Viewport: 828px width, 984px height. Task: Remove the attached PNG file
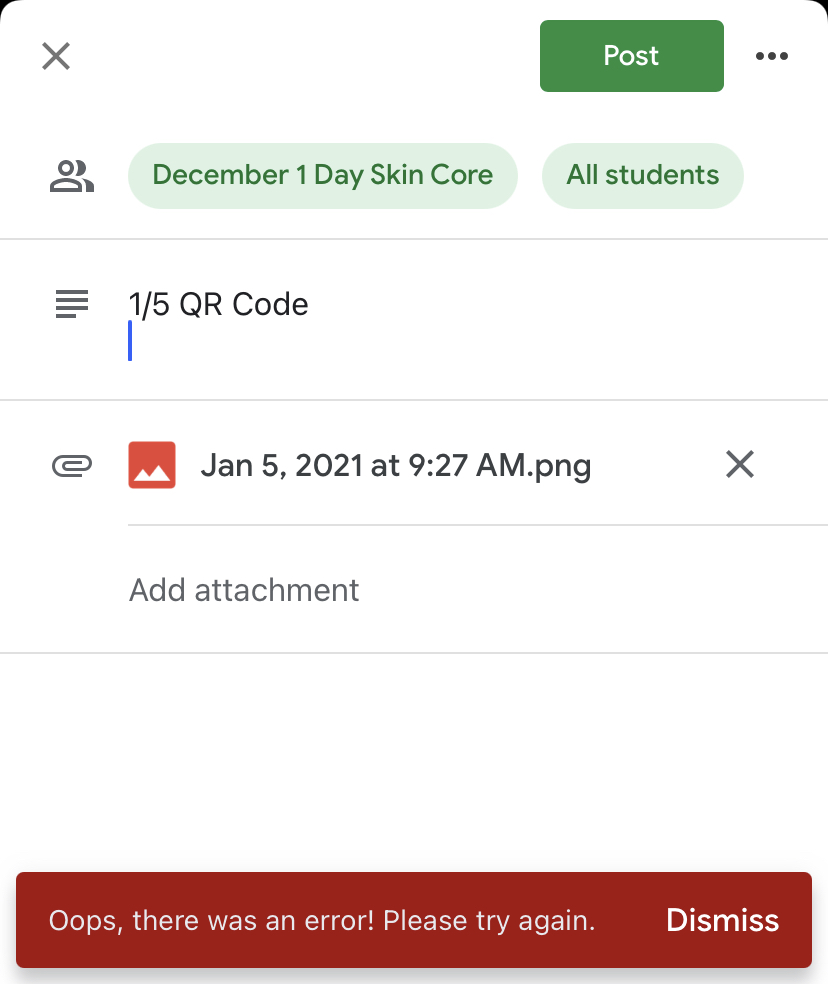(739, 464)
